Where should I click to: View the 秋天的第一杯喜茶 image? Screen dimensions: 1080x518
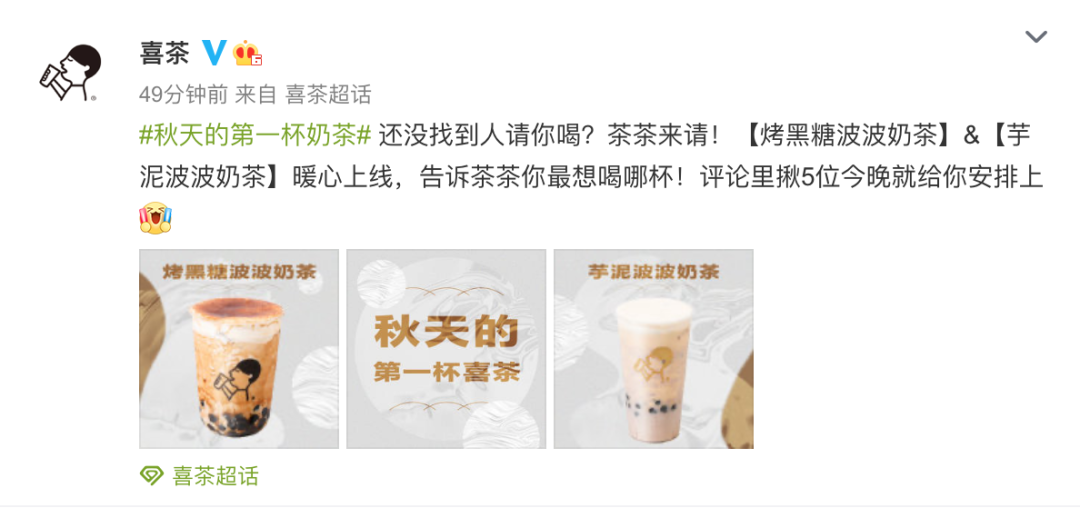coord(446,349)
